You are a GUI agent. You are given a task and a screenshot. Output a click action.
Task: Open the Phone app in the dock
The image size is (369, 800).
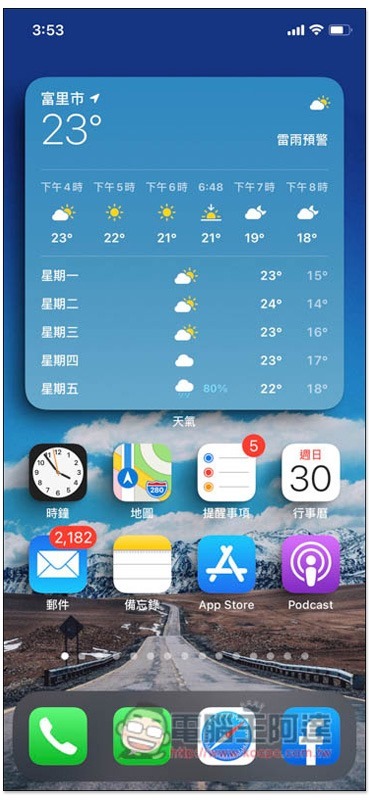tap(58, 736)
